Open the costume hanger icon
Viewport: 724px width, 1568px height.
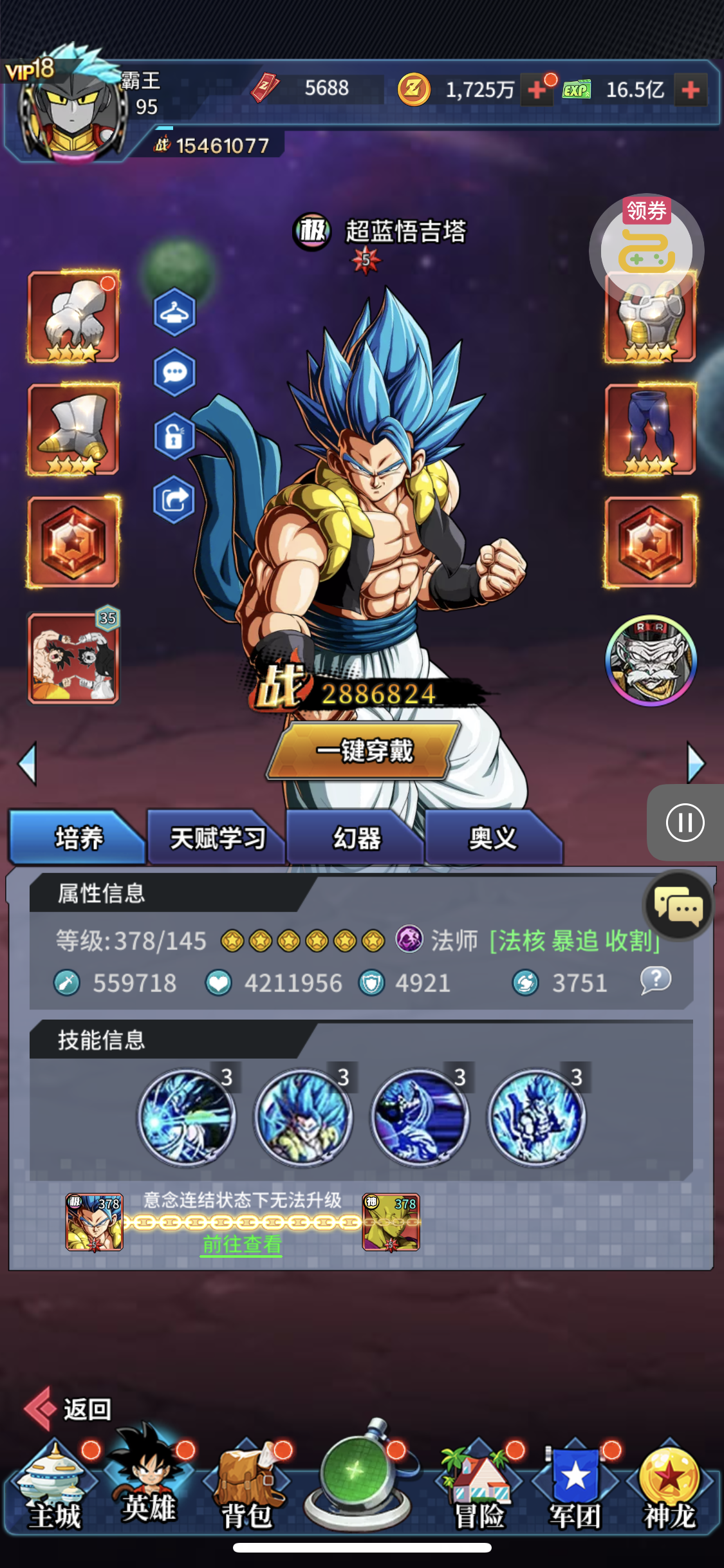pos(174,312)
